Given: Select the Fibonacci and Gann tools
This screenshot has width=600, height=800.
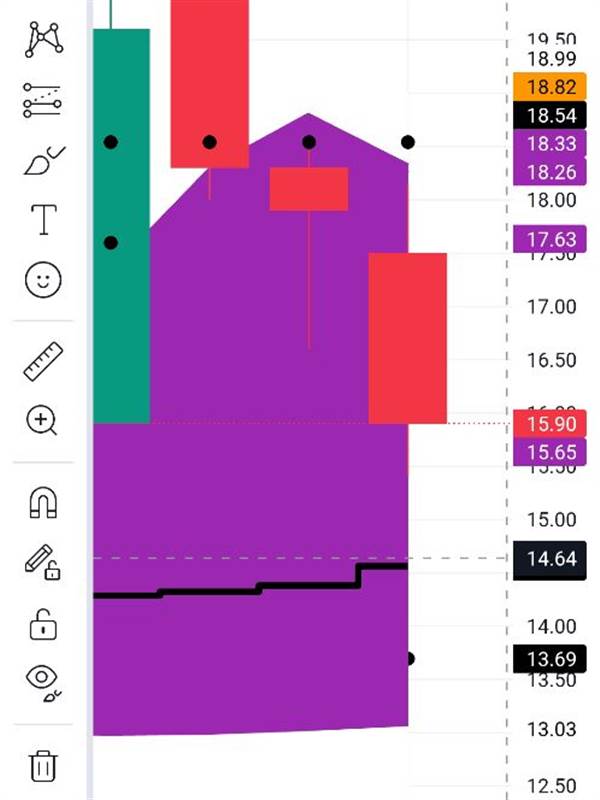Looking at the screenshot, I should click(x=42, y=101).
